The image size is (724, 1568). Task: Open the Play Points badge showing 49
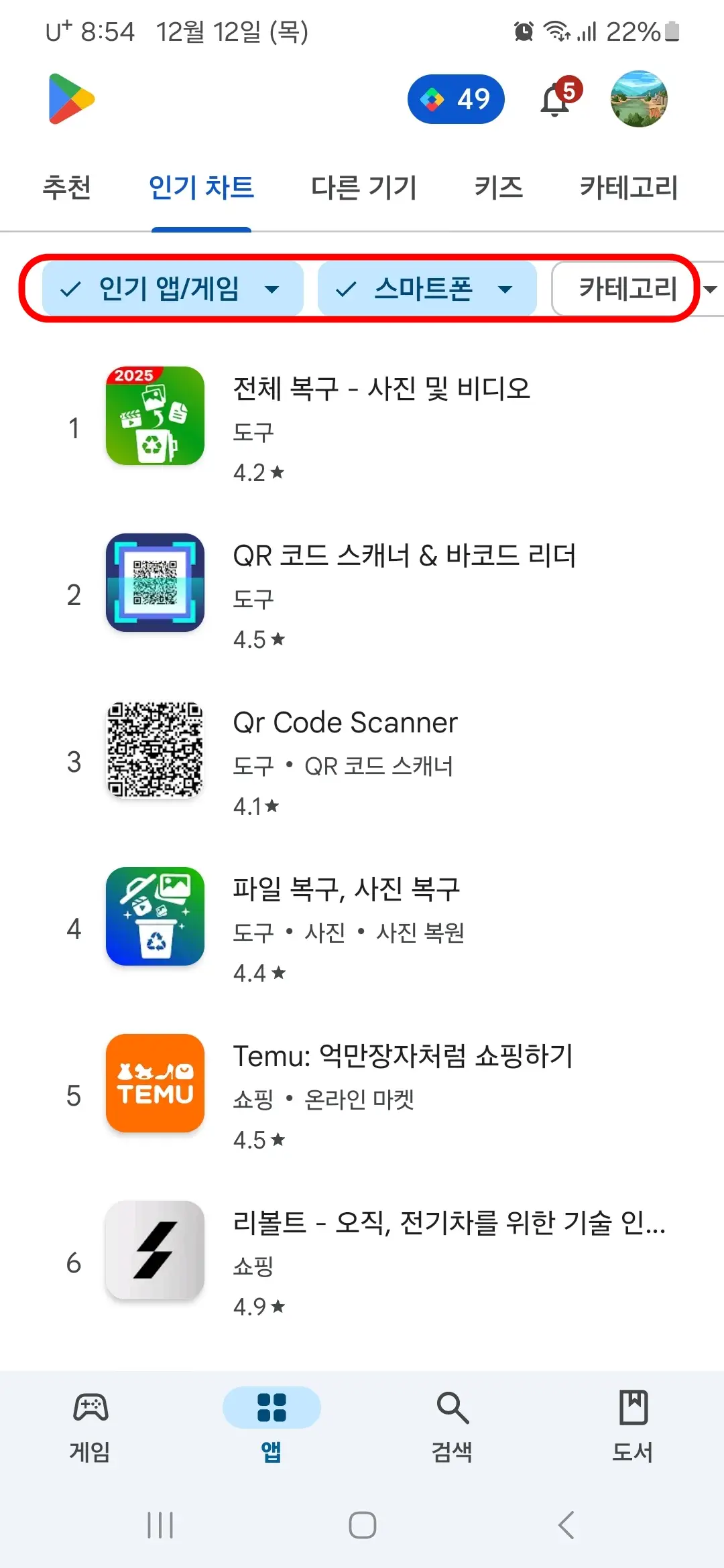click(x=457, y=99)
